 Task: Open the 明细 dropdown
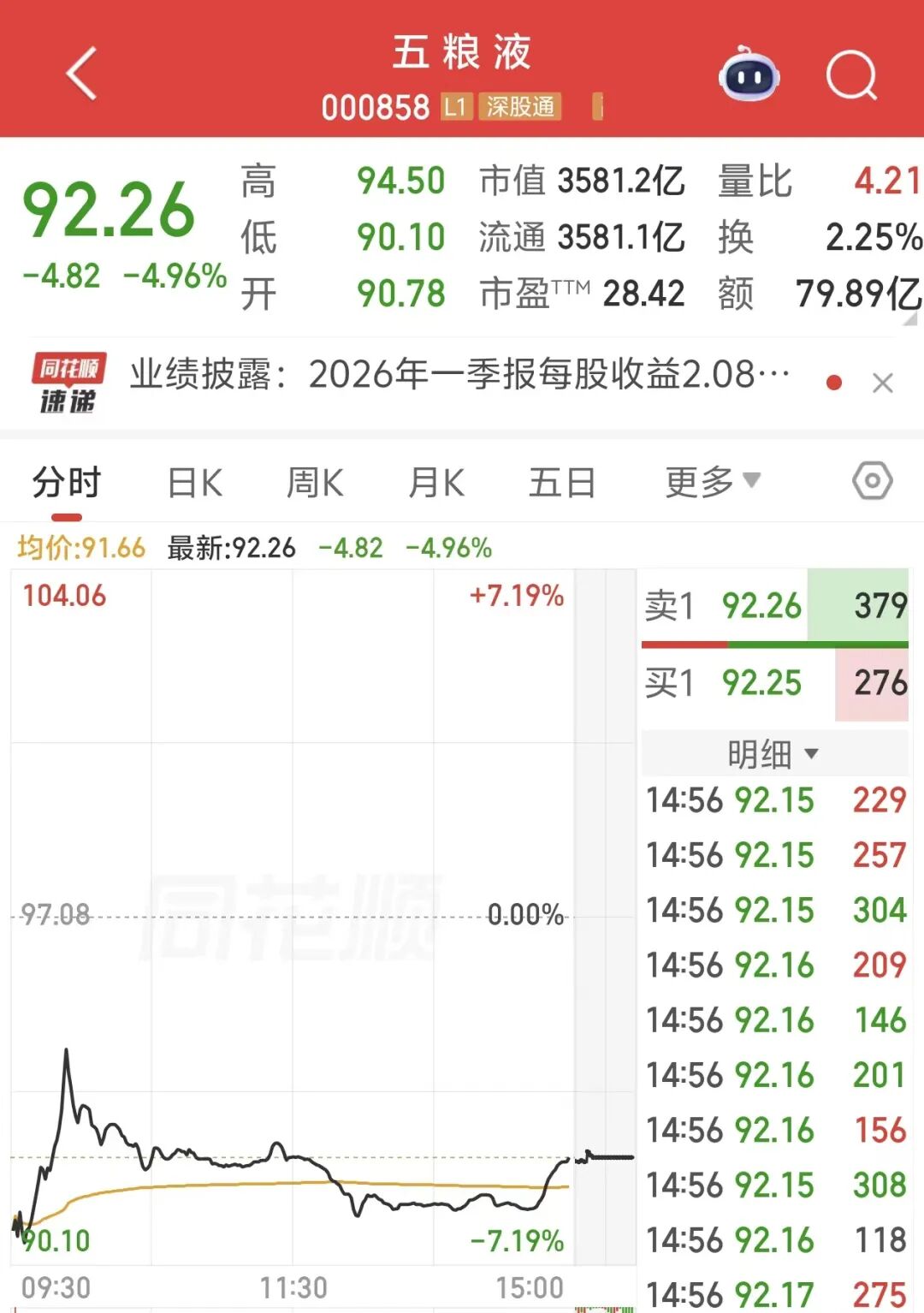point(773,754)
